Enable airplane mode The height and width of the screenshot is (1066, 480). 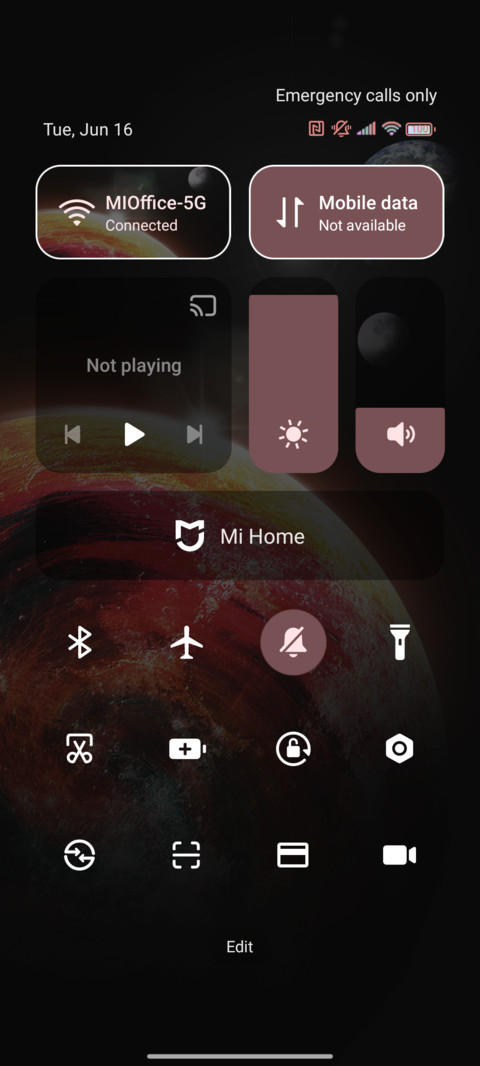click(x=186, y=642)
